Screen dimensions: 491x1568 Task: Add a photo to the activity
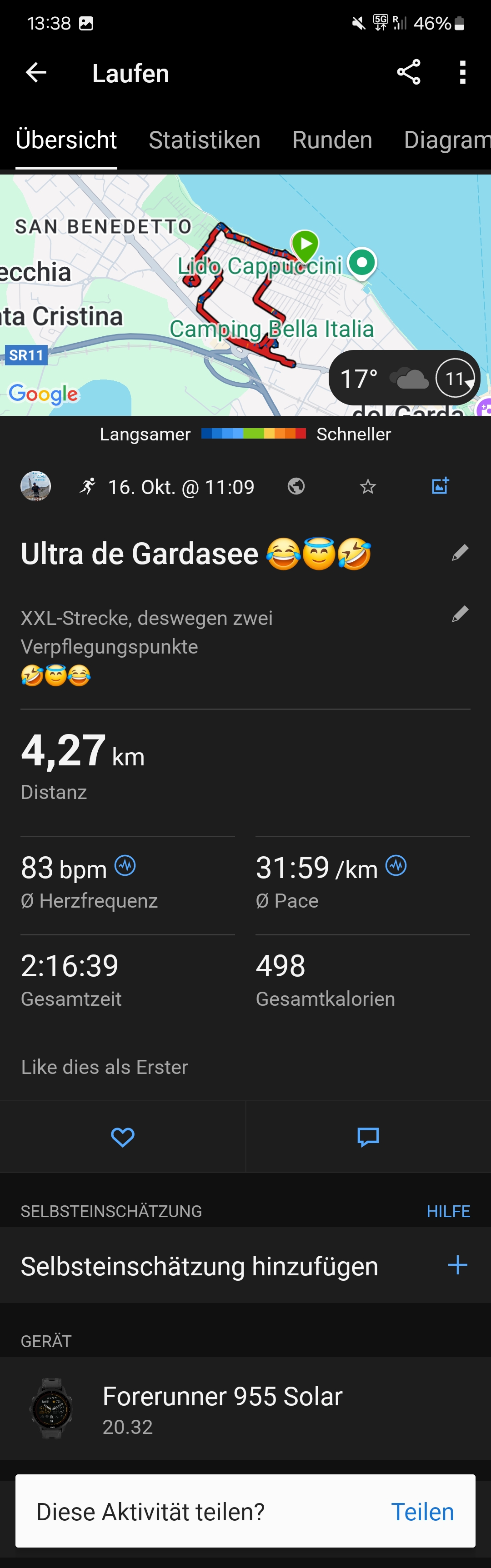(x=440, y=486)
